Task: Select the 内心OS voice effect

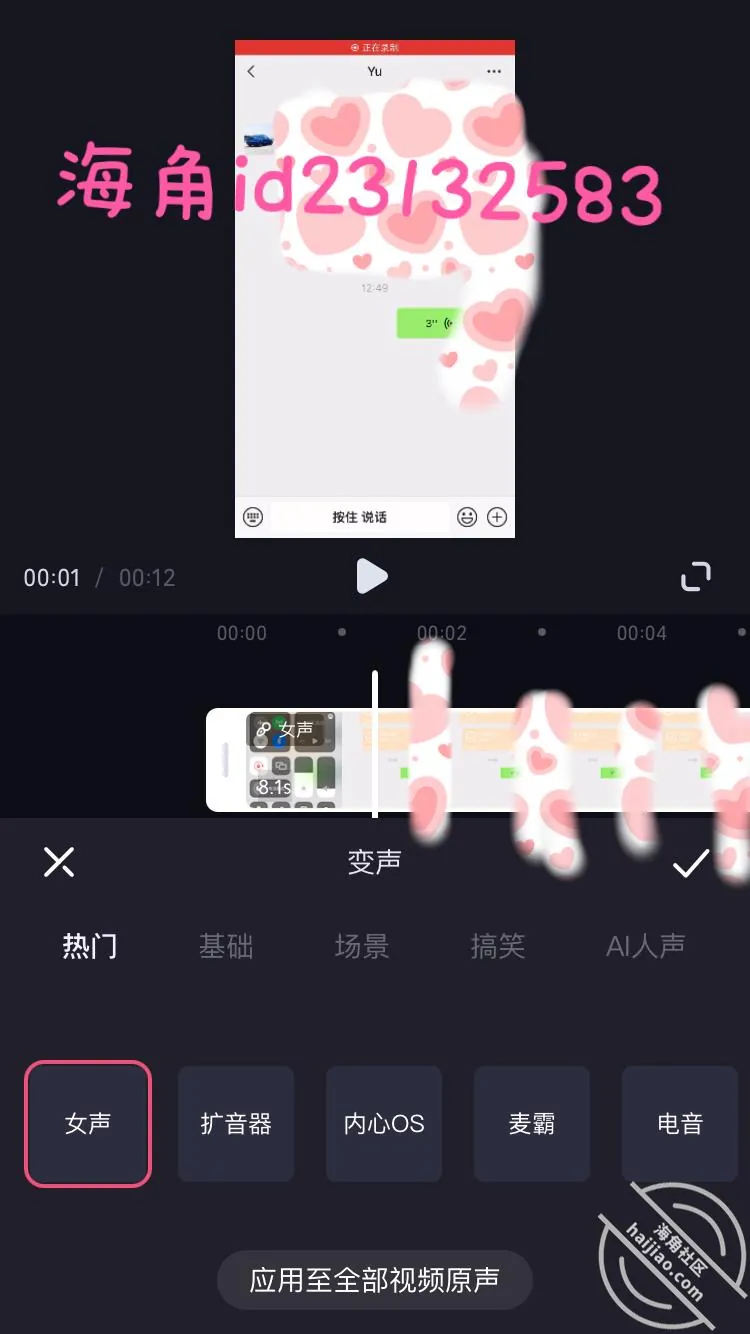Action: (384, 1124)
